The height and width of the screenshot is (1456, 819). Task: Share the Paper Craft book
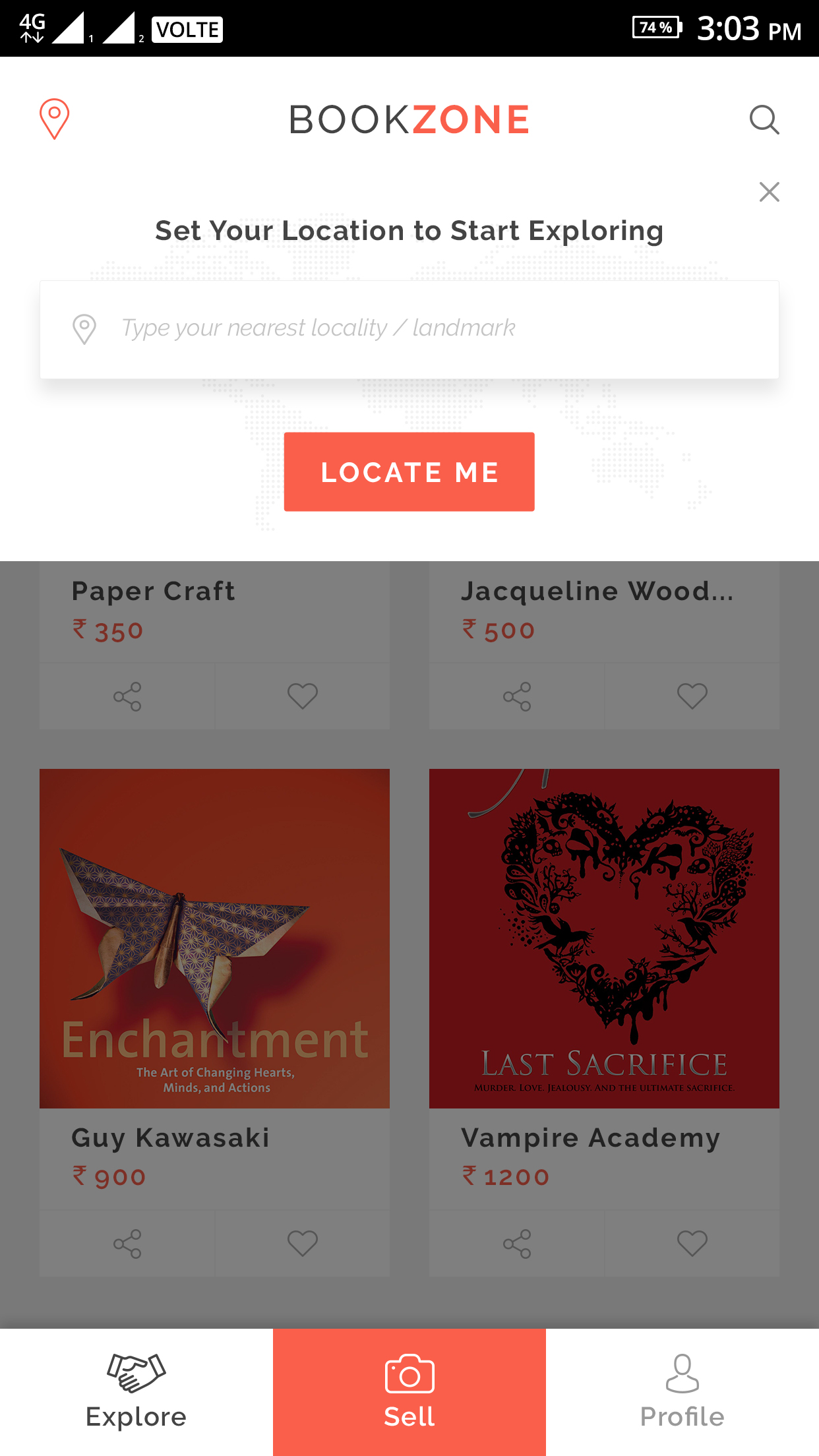(x=127, y=696)
